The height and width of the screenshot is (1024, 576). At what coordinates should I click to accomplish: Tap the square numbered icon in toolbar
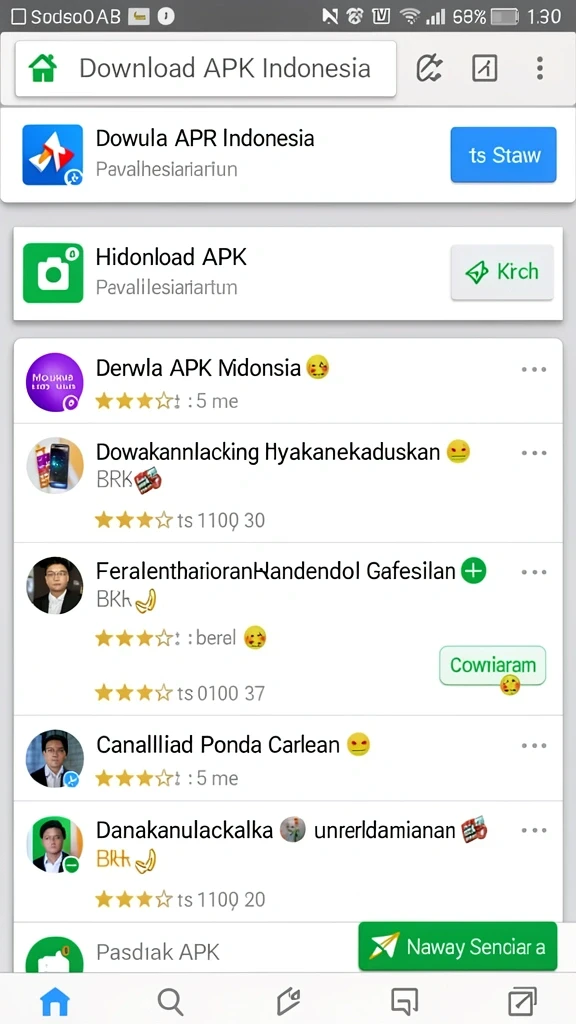click(x=485, y=68)
